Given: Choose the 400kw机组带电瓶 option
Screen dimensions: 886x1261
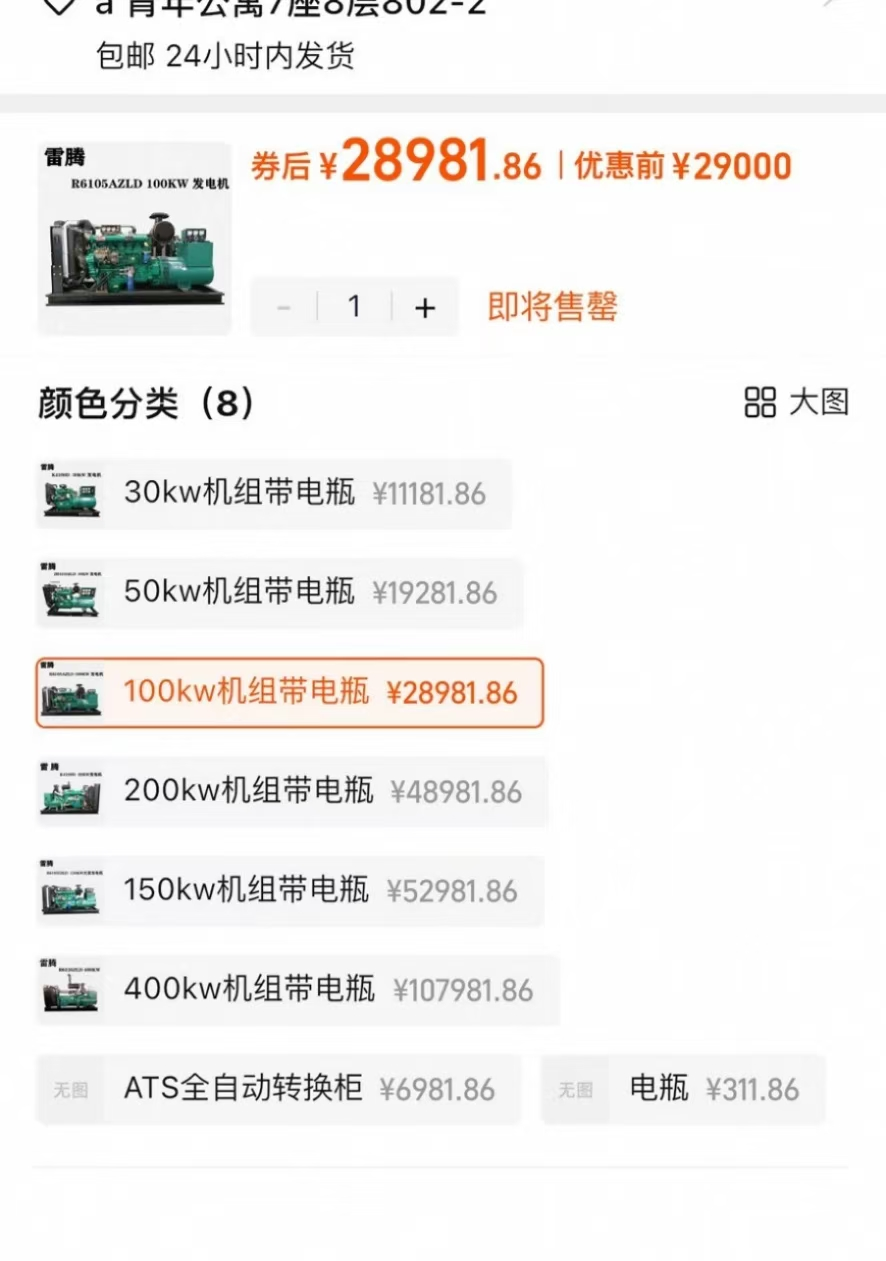Looking at the screenshot, I should 298,990.
